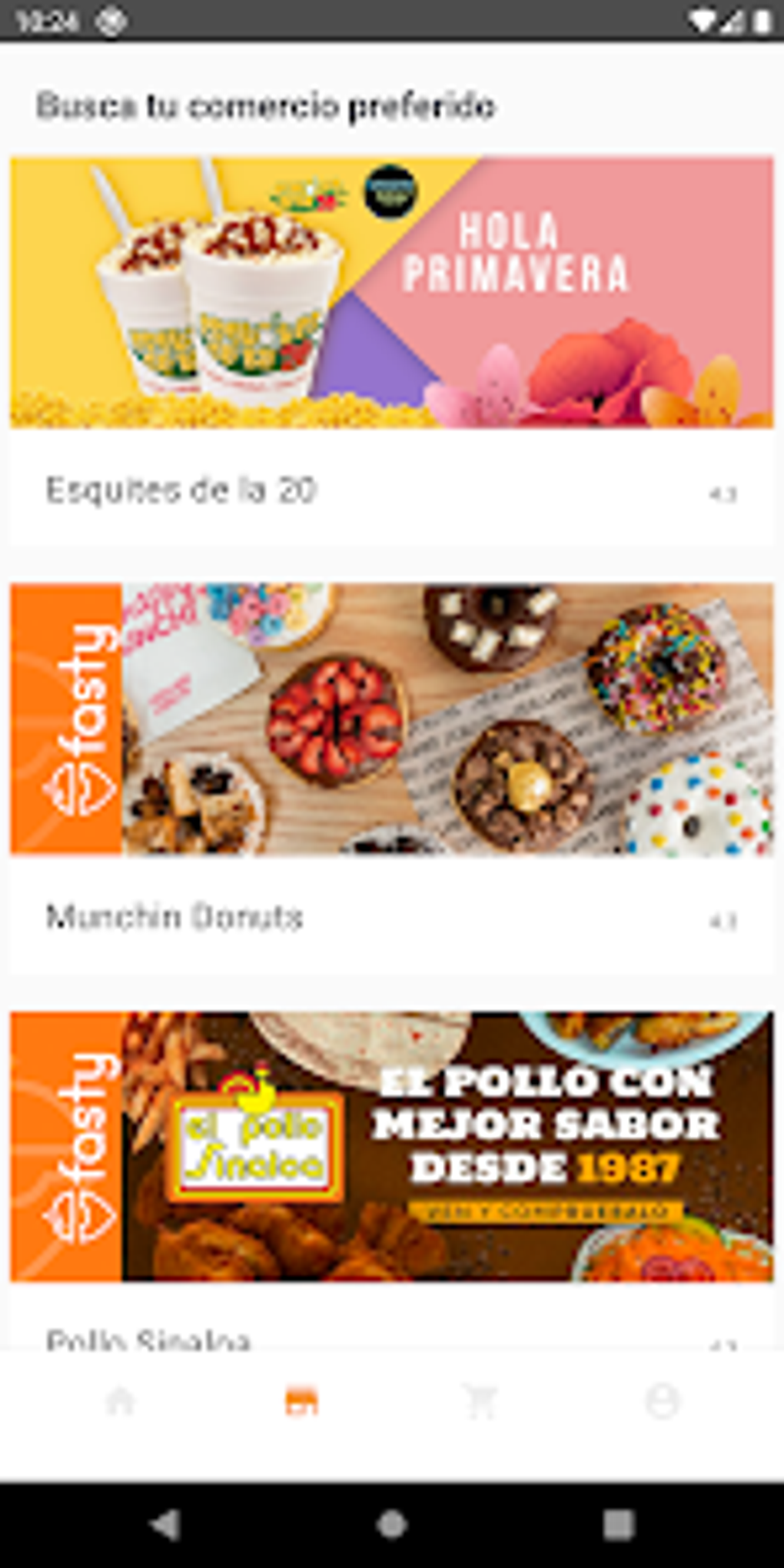Switch to the home tab
The height and width of the screenshot is (1568, 784).
tap(121, 1401)
